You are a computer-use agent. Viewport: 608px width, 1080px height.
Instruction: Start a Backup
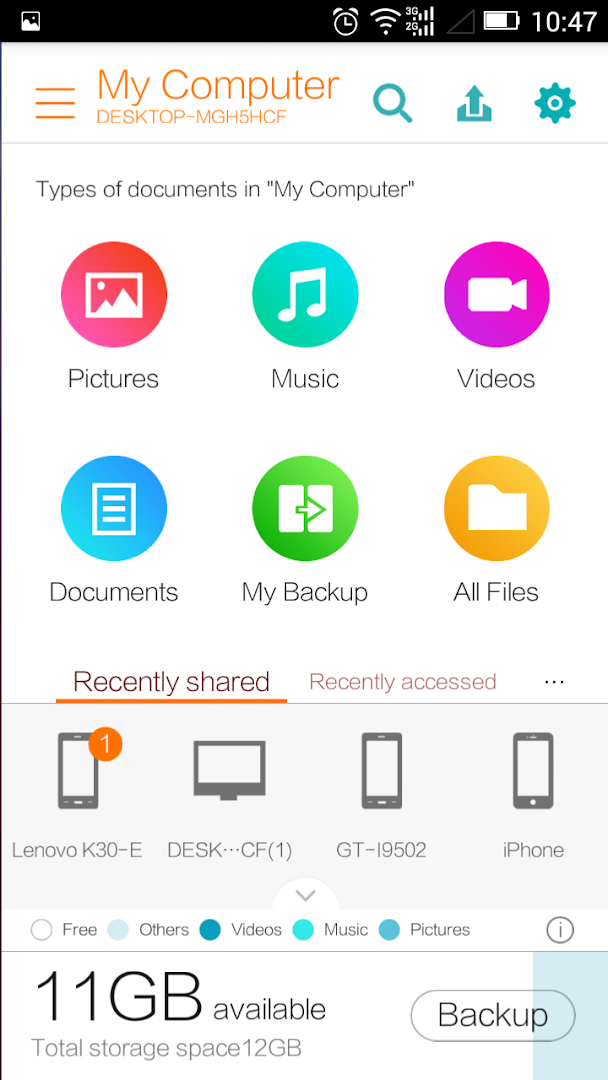click(x=493, y=1016)
